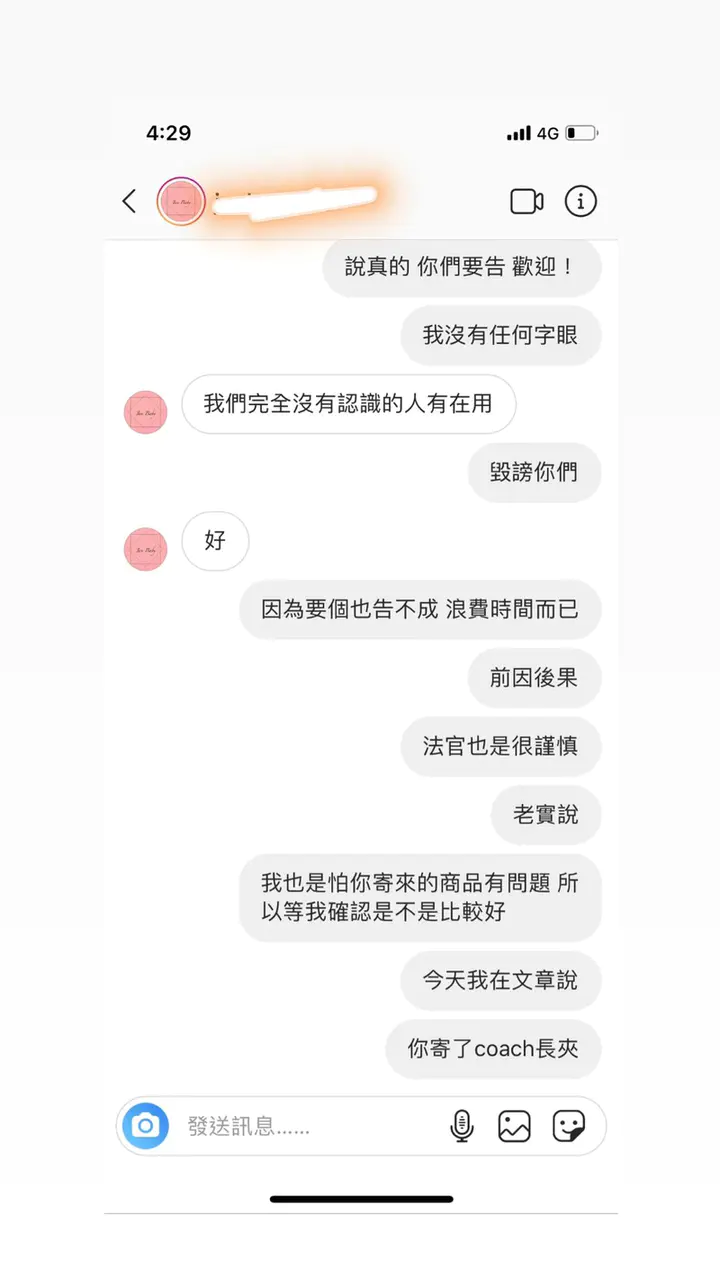
Task: Open the contact's profile picture in header
Action: pos(181,201)
